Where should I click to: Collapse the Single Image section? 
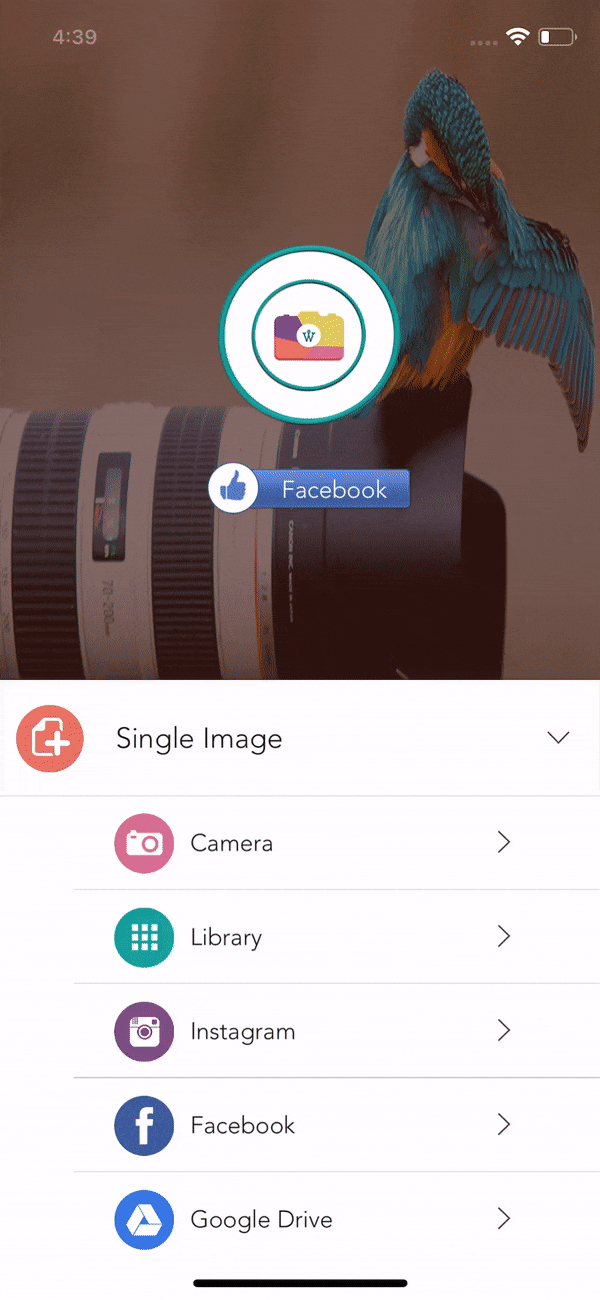click(558, 738)
